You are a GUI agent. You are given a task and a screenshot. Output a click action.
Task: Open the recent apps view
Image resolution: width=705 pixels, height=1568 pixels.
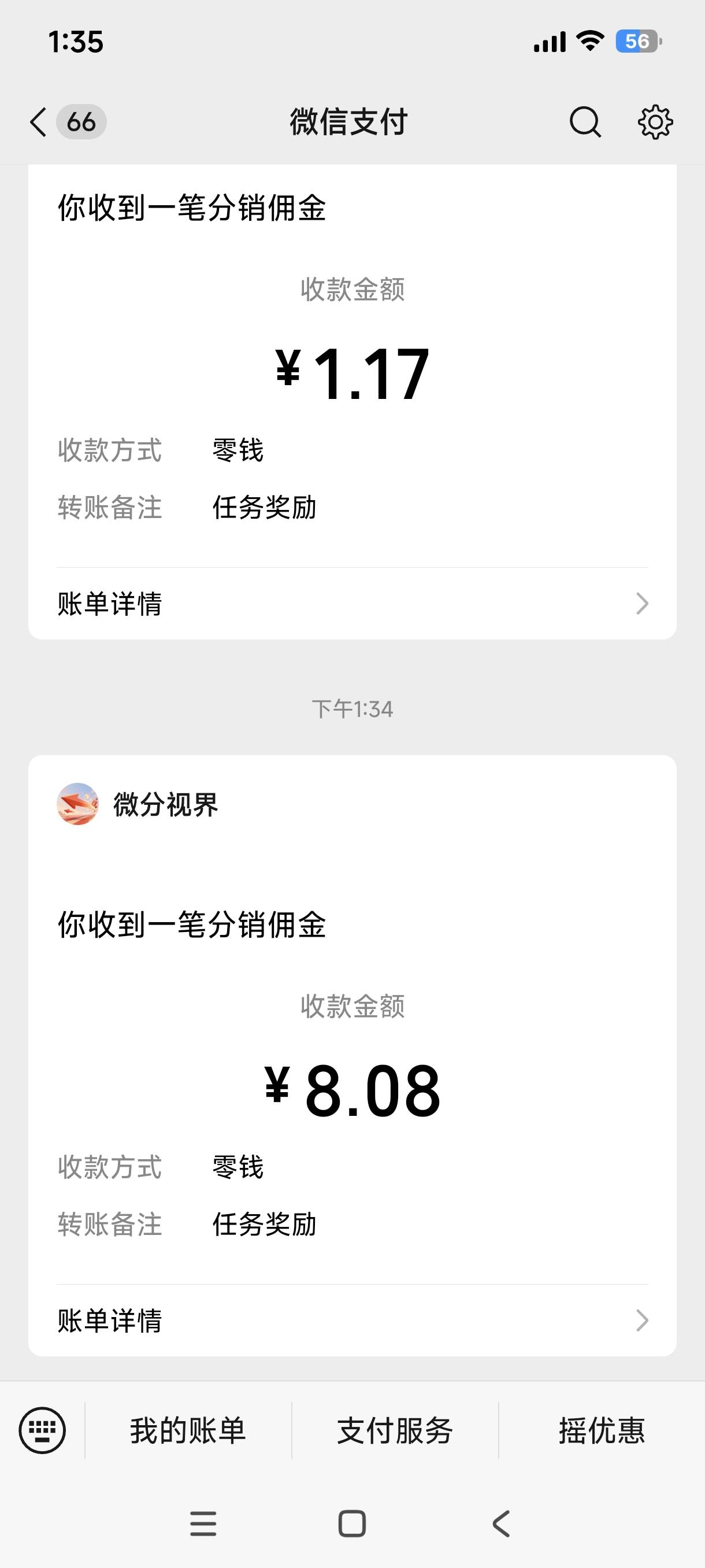pyautogui.click(x=203, y=1523)
